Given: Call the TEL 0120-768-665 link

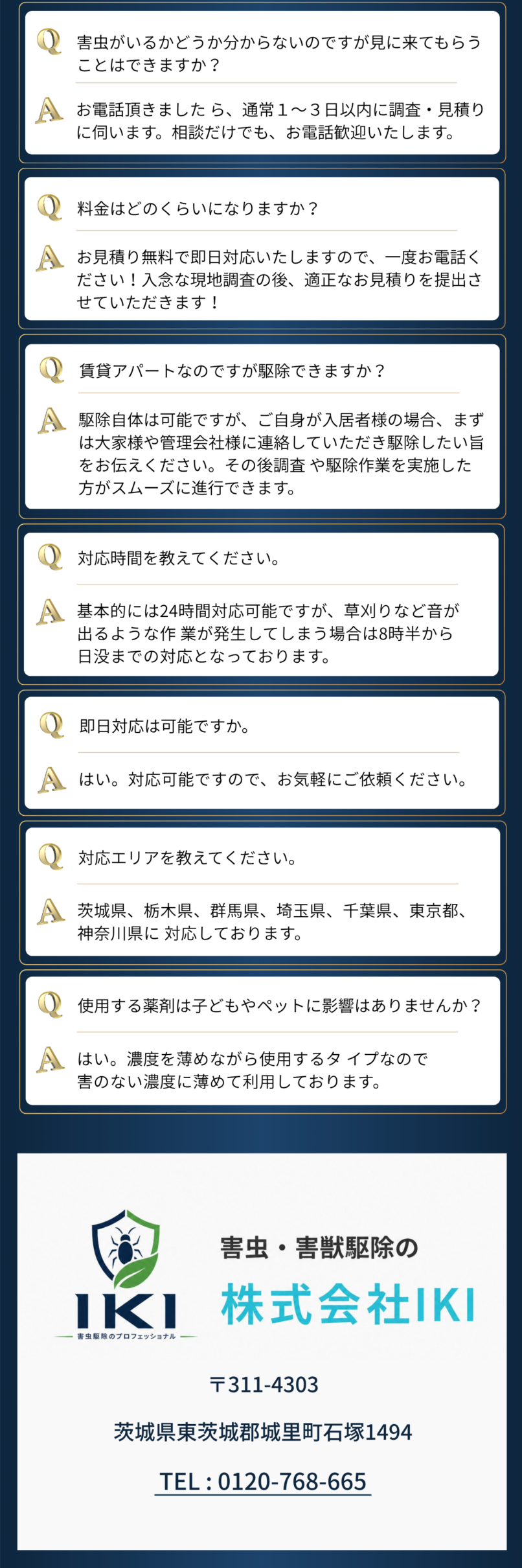Looking at the screenshot, I should (x=263, y=1481).
